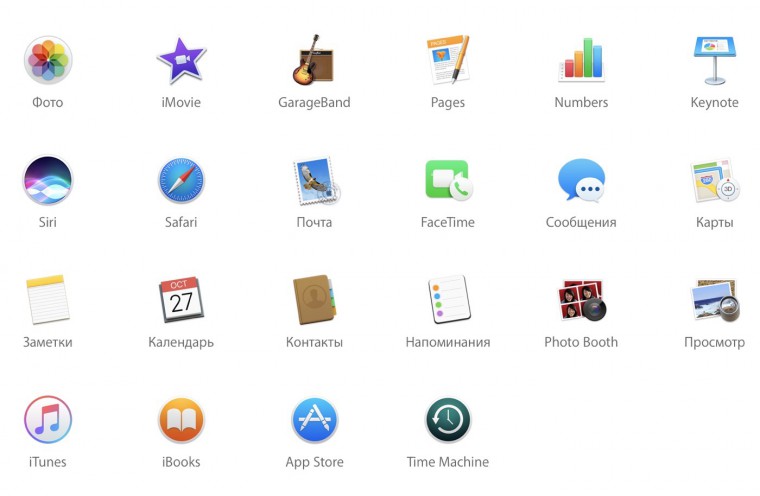Open the Карты app
The image size is (760, 496).
coord(714,180)
